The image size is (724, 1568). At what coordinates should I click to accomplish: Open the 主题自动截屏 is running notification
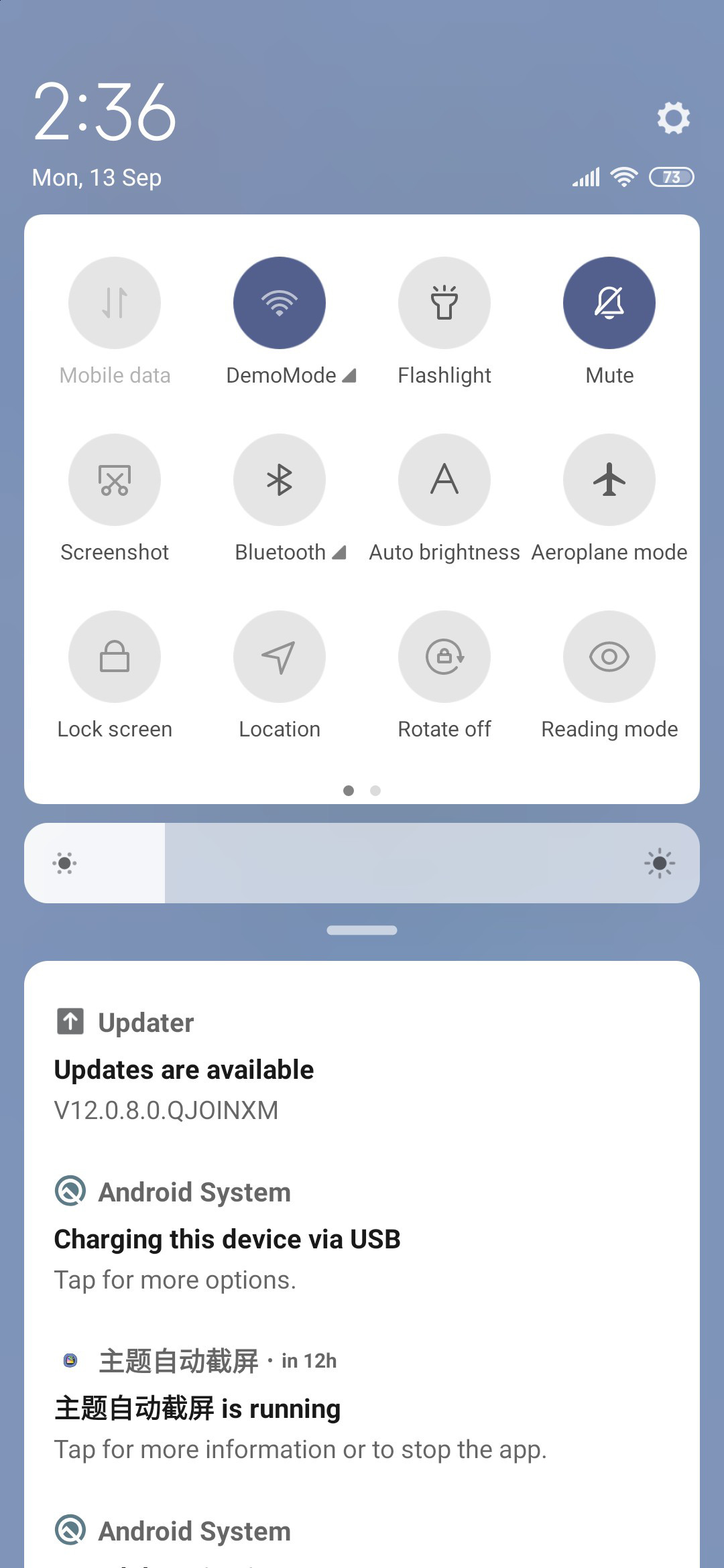click(x=362, y=1404)
